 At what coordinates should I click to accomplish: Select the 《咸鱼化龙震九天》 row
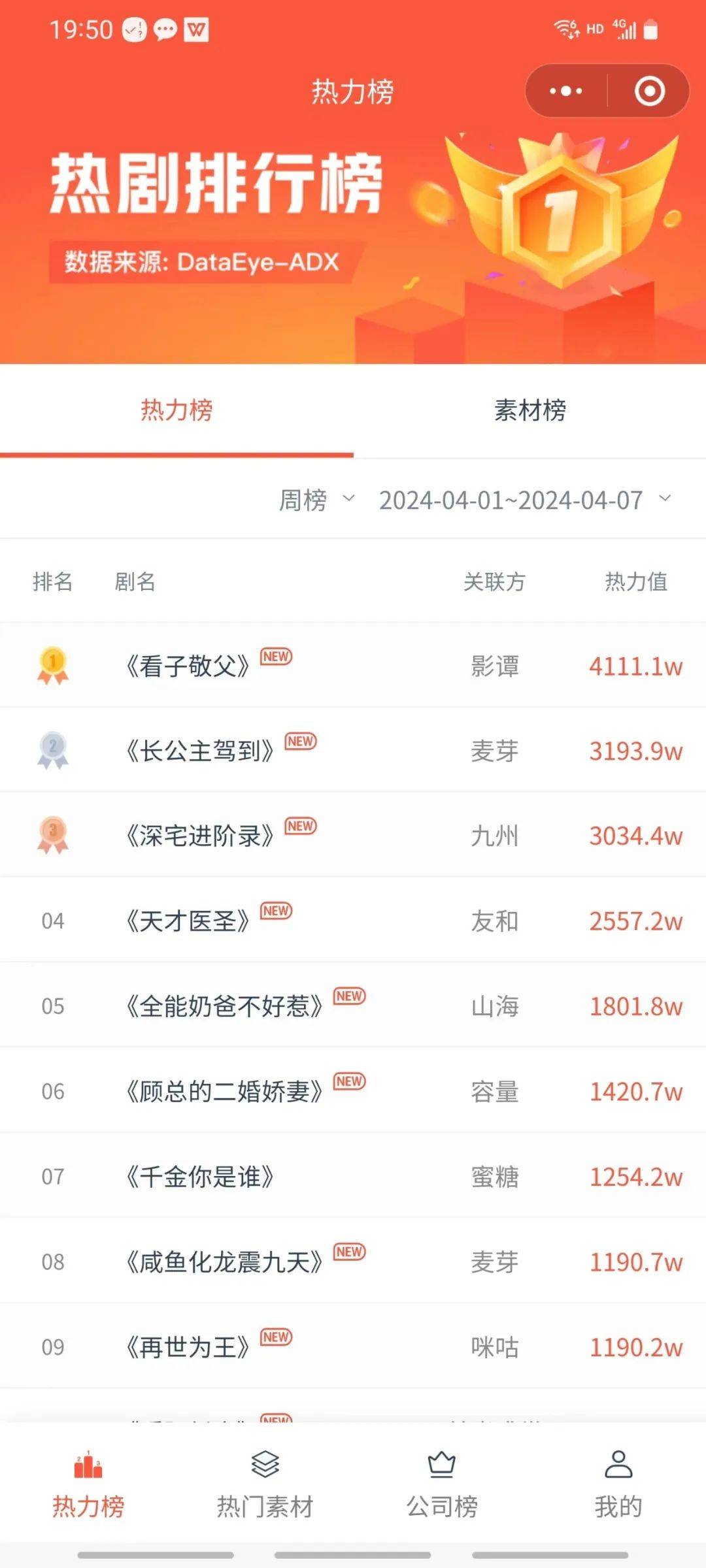click(224, 1262)
